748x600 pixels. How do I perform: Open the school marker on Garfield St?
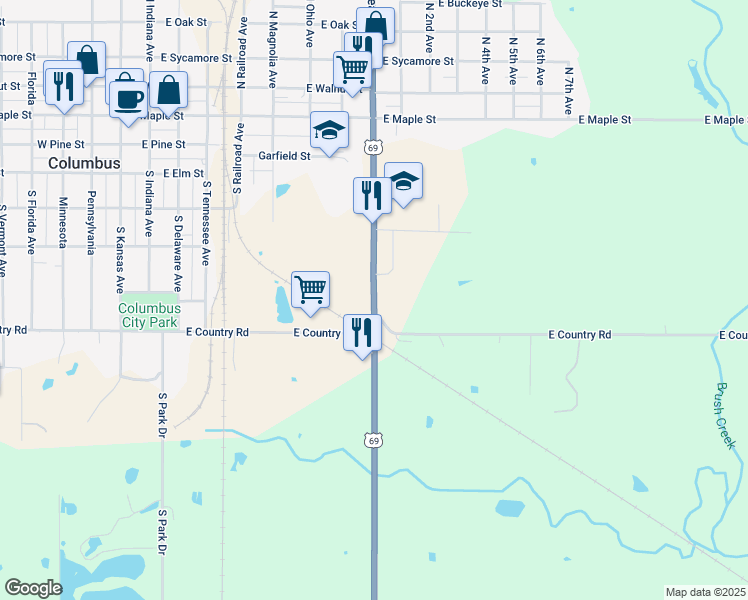coord(329,130)
